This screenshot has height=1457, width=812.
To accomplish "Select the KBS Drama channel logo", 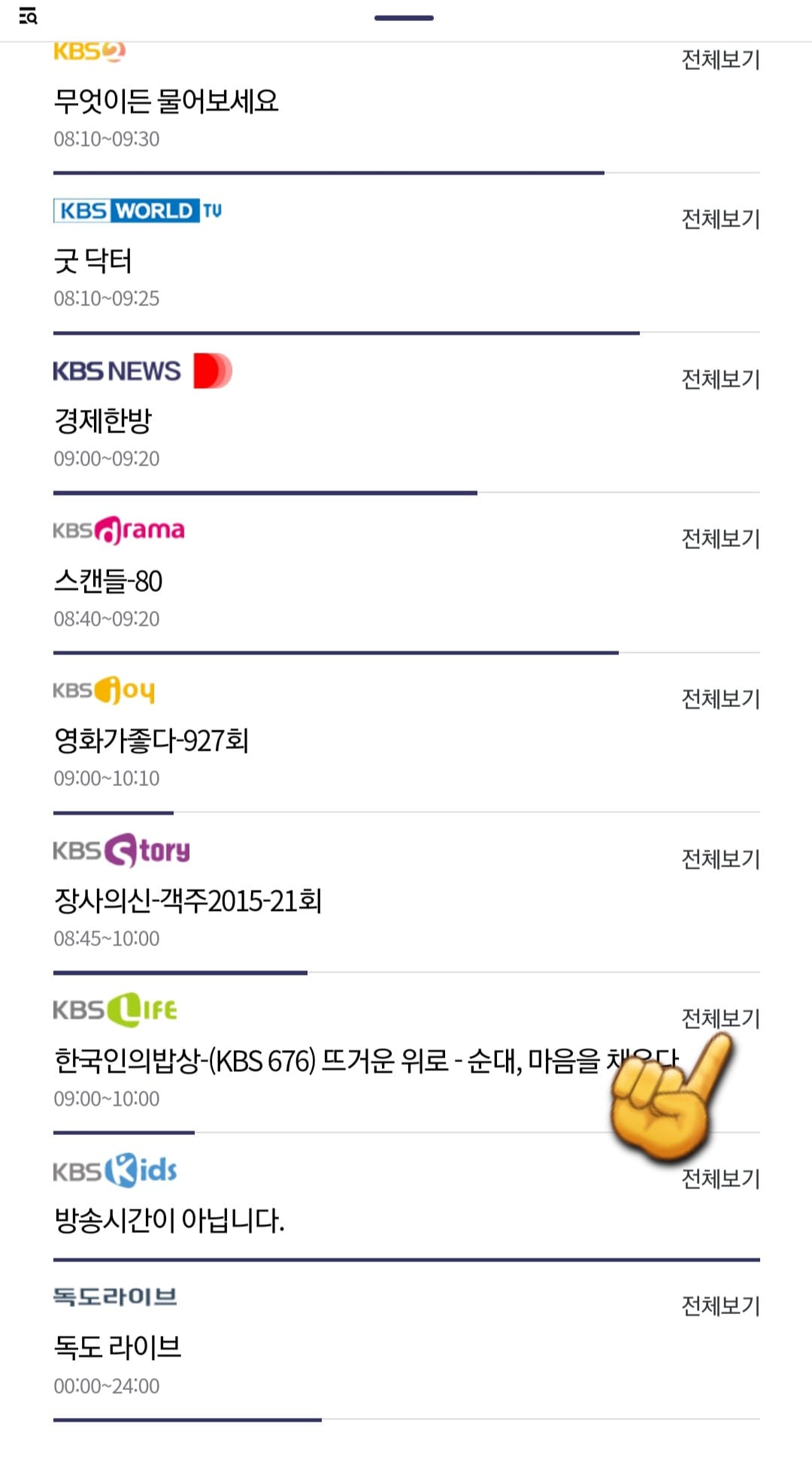I will tap(117, 530).
